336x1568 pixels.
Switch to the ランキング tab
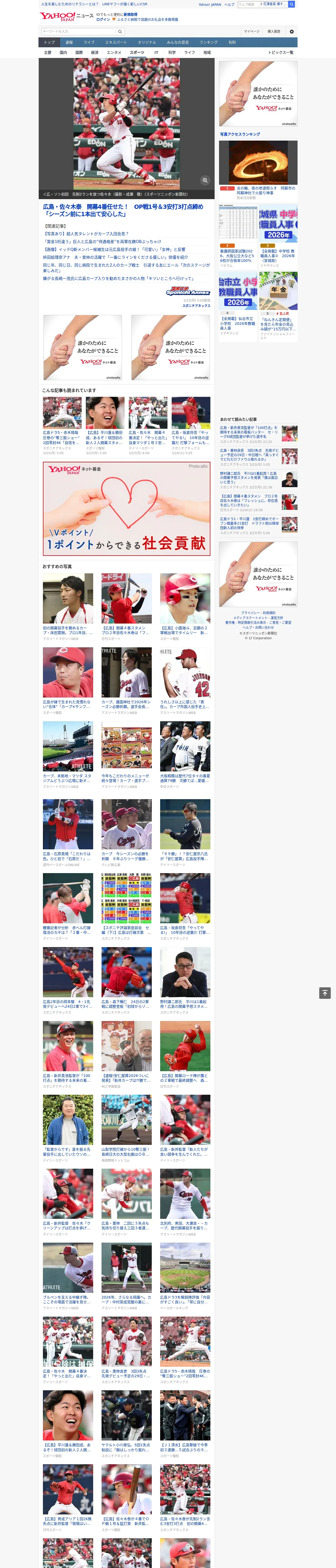(x=209, y=43)
